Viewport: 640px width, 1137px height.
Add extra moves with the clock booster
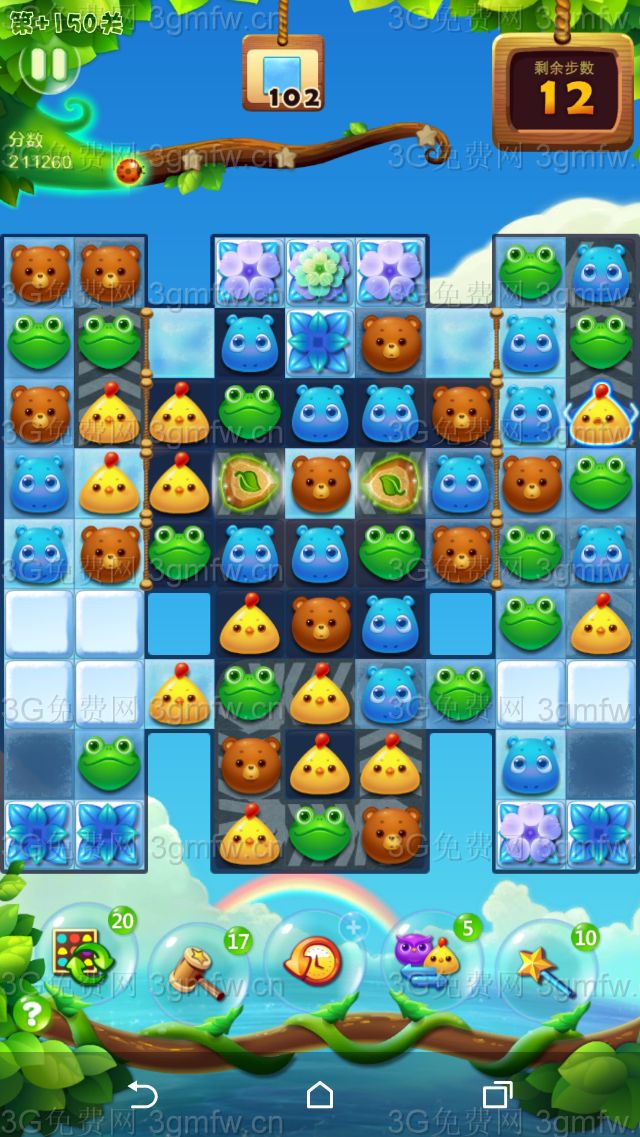pos(315,962)
